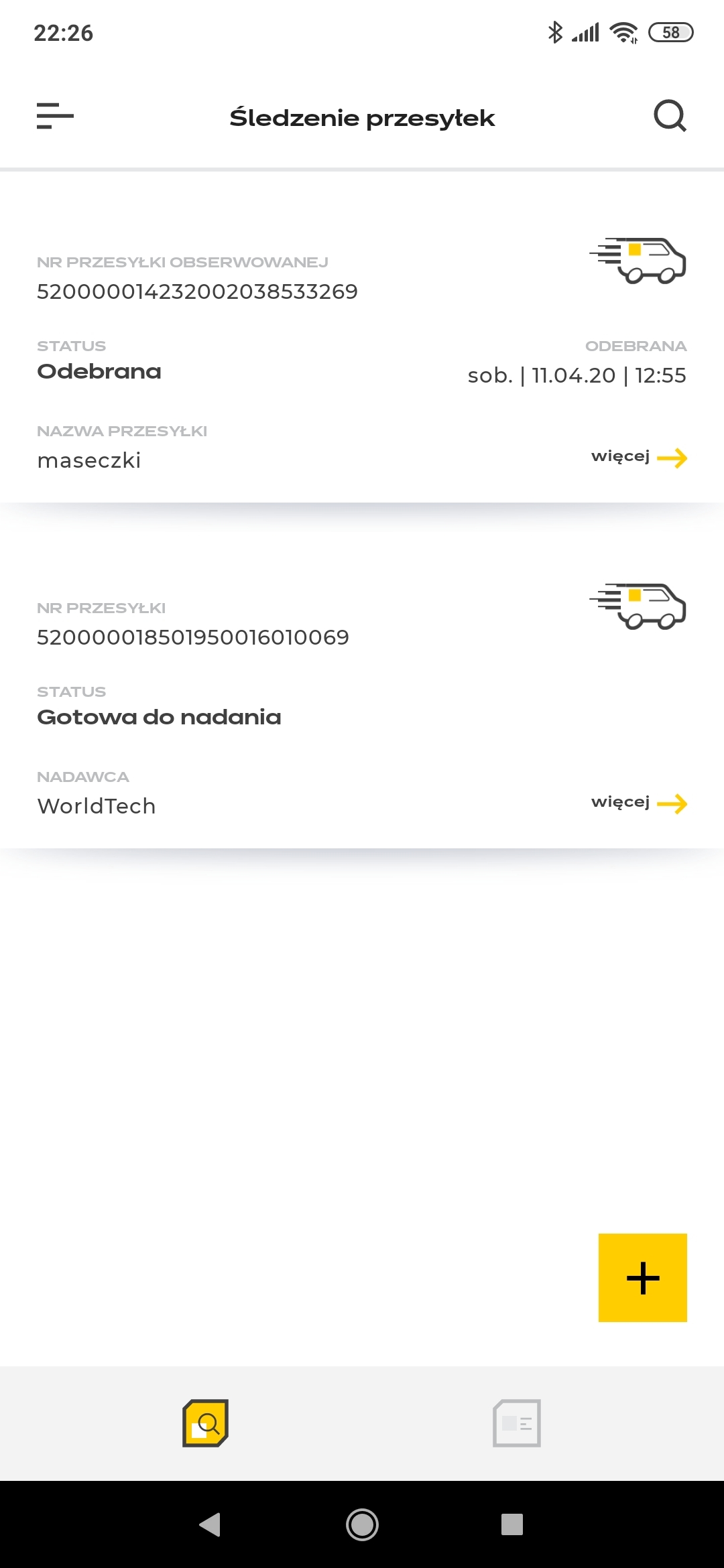Show więcej for the WorldTech parcel

click(638, 803)
